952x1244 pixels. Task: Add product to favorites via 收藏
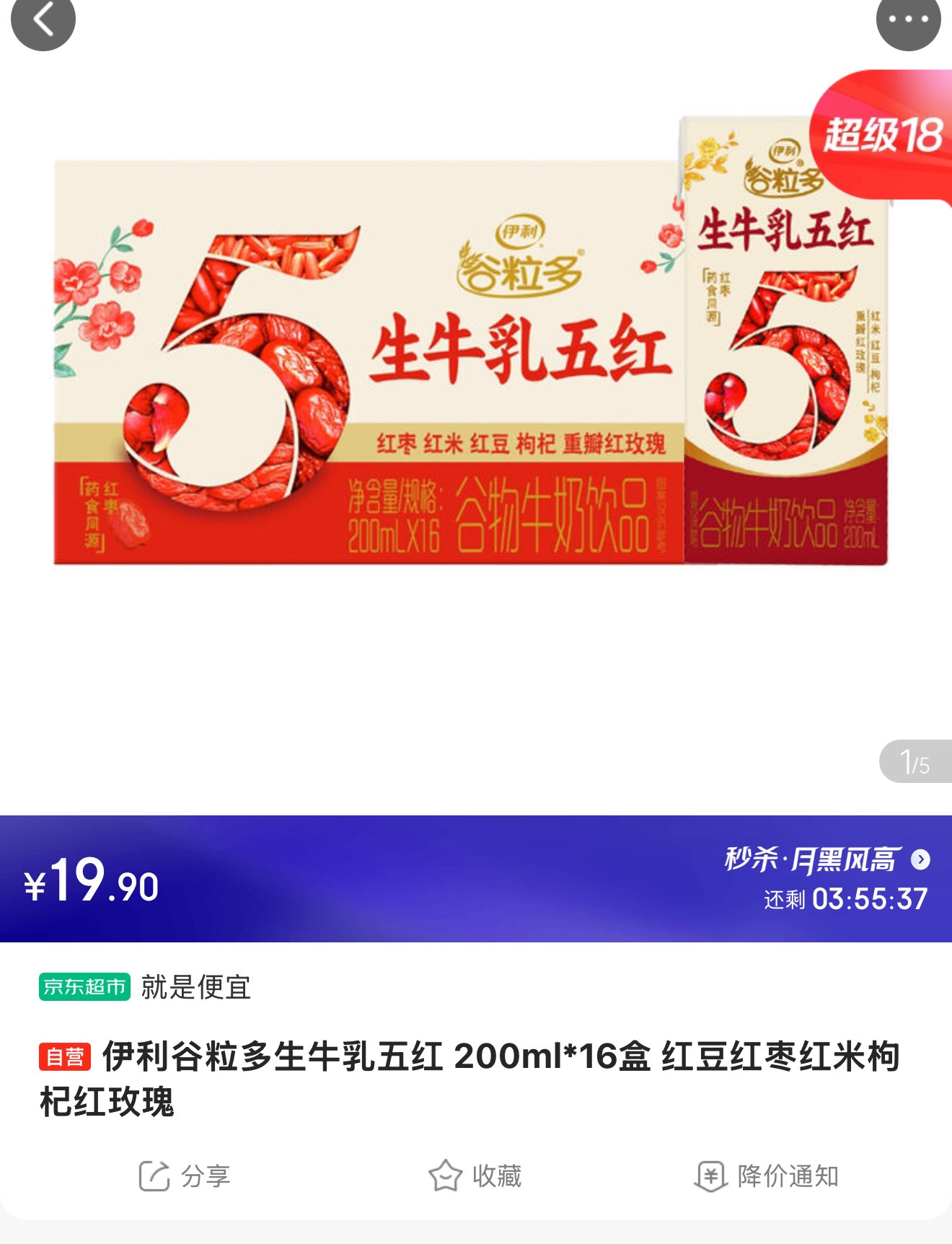click(475, 1176)
